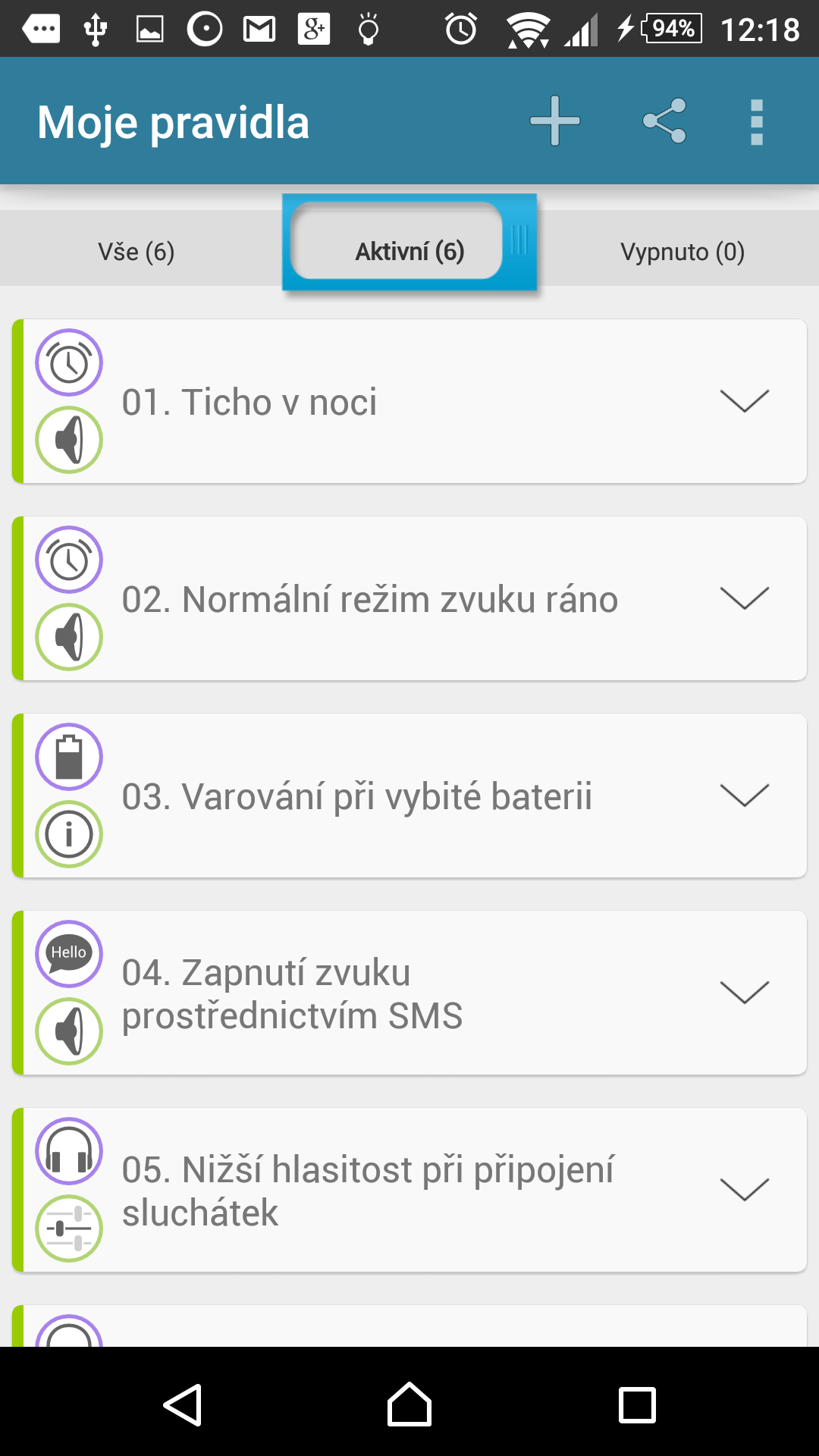Viewport: 819px width, 1456px height.
Task: Open rule 02. Normální režim zvuku ráno
Action: [409, 598]
